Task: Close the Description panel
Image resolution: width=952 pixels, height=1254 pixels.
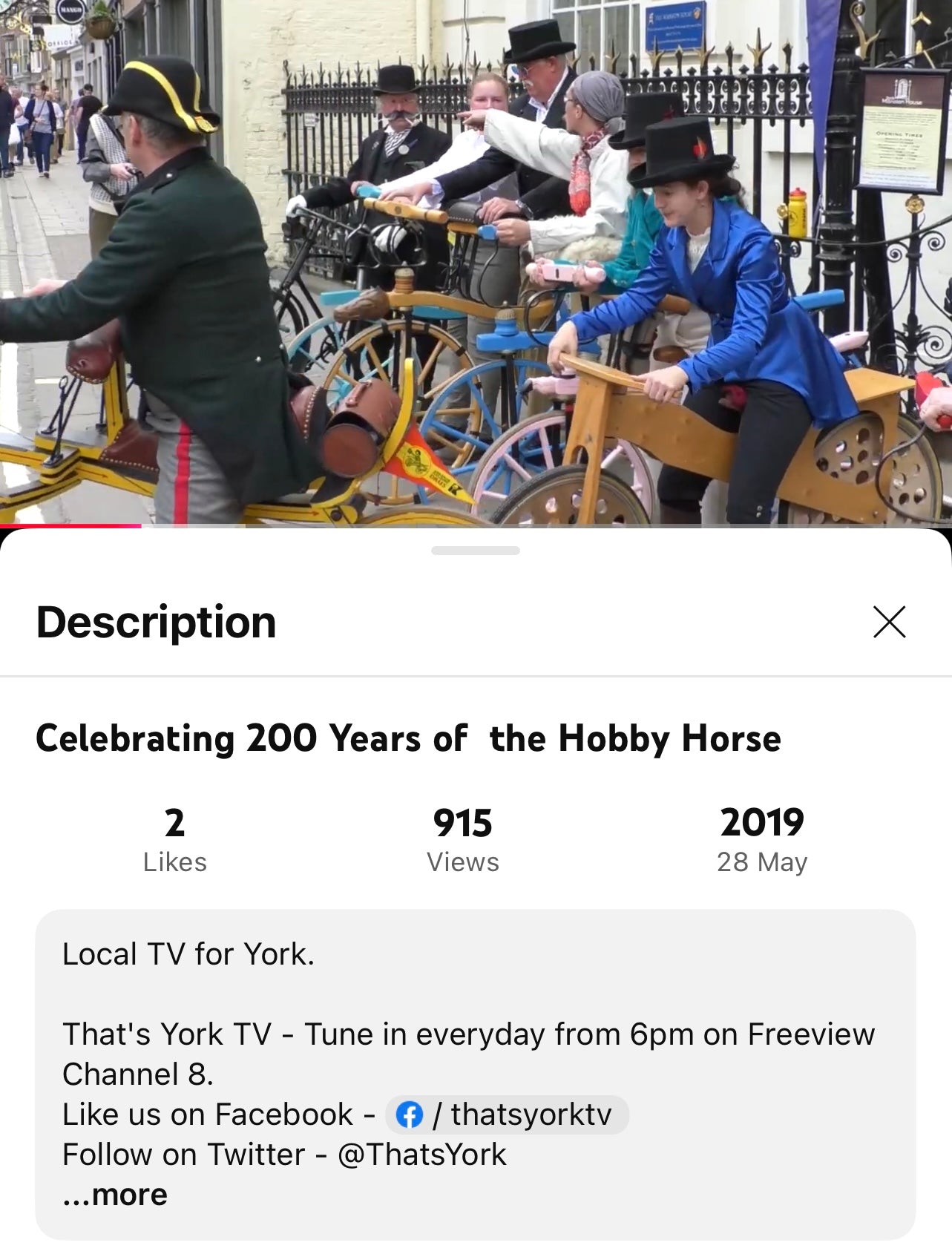Action: 889,622
